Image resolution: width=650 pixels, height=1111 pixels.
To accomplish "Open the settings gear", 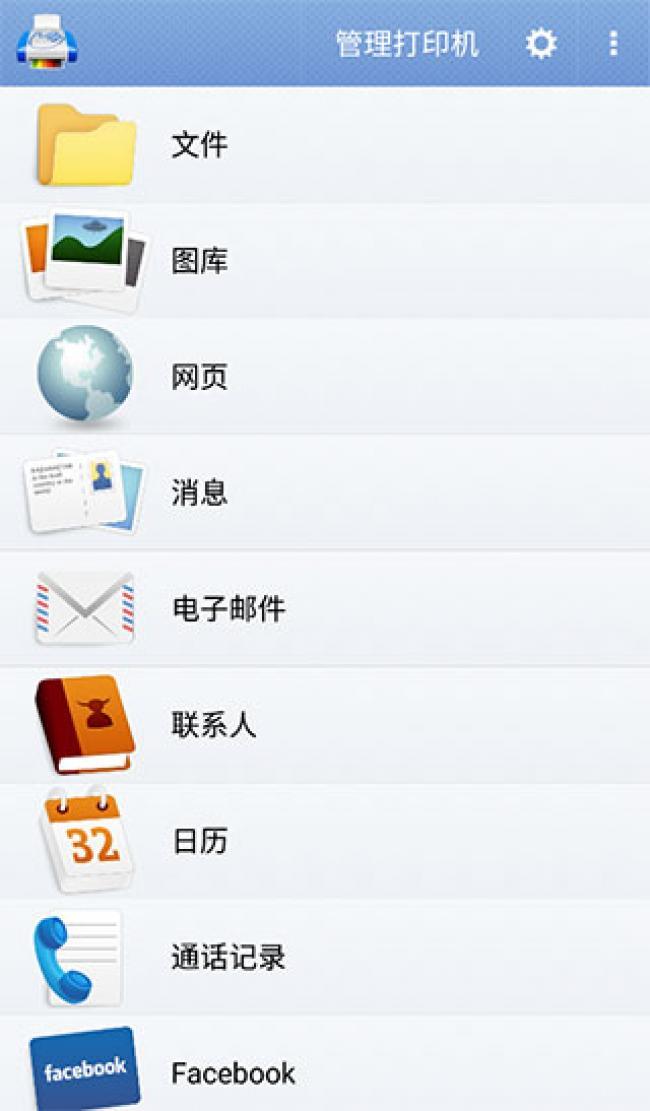I will (x=541, y=43).
